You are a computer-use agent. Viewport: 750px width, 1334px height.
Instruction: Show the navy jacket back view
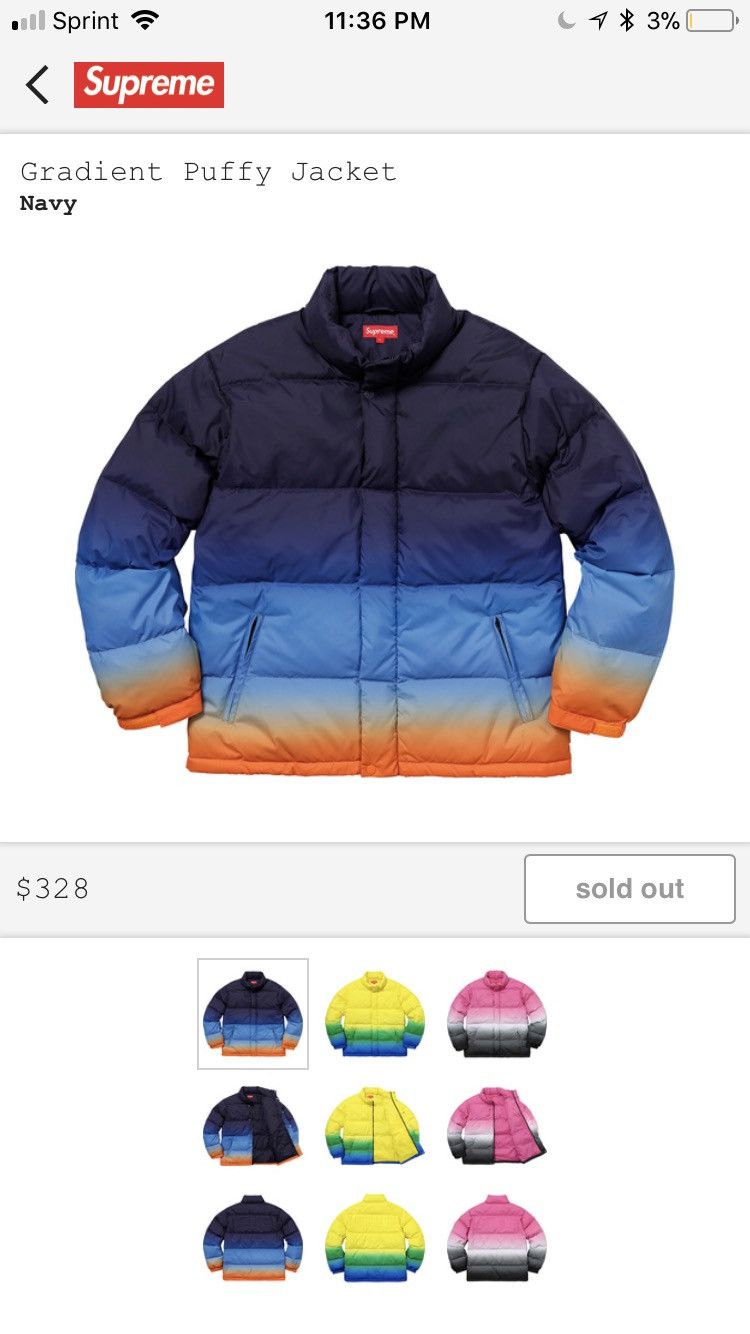(253, 1238)
